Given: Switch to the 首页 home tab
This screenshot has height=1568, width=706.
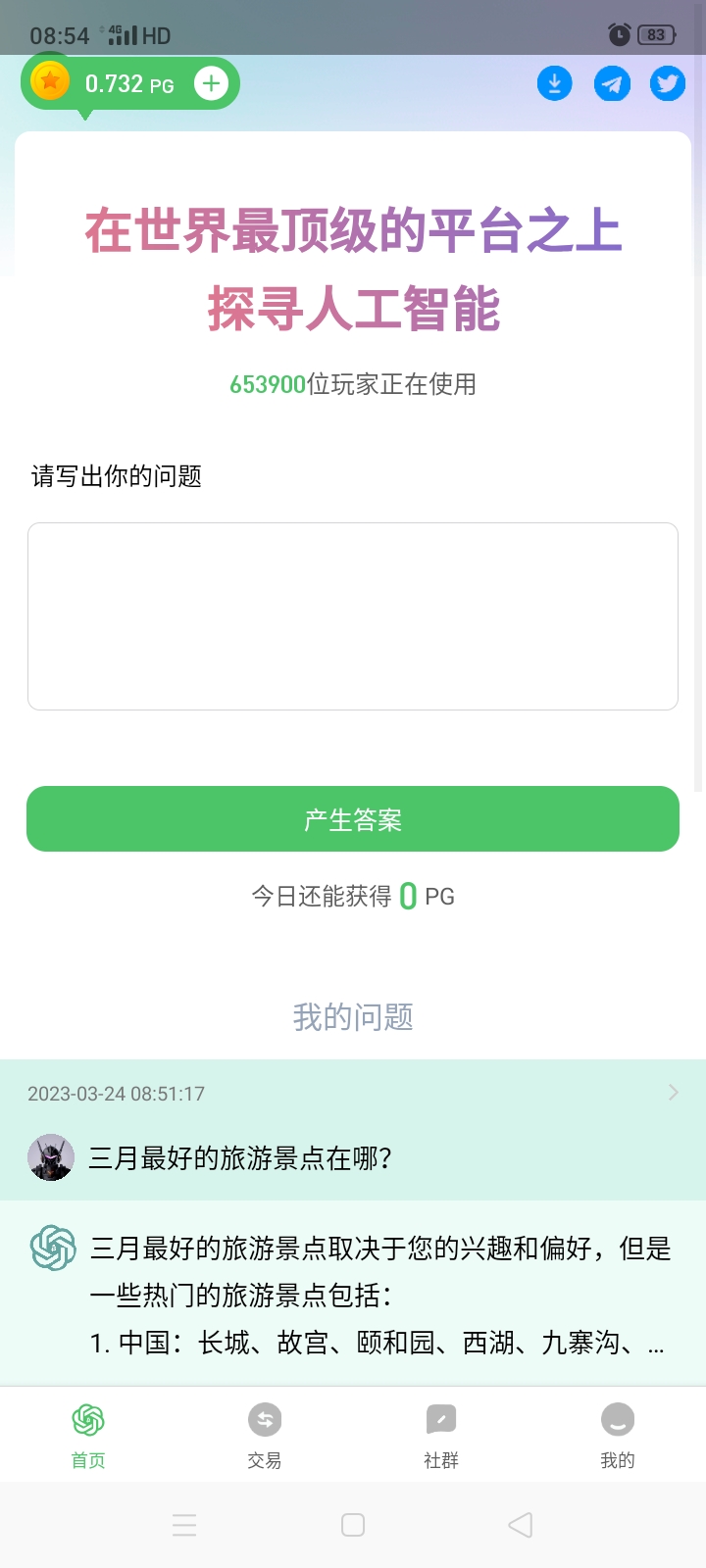Looking at the screenshot, I should [x=87, y=1434].
